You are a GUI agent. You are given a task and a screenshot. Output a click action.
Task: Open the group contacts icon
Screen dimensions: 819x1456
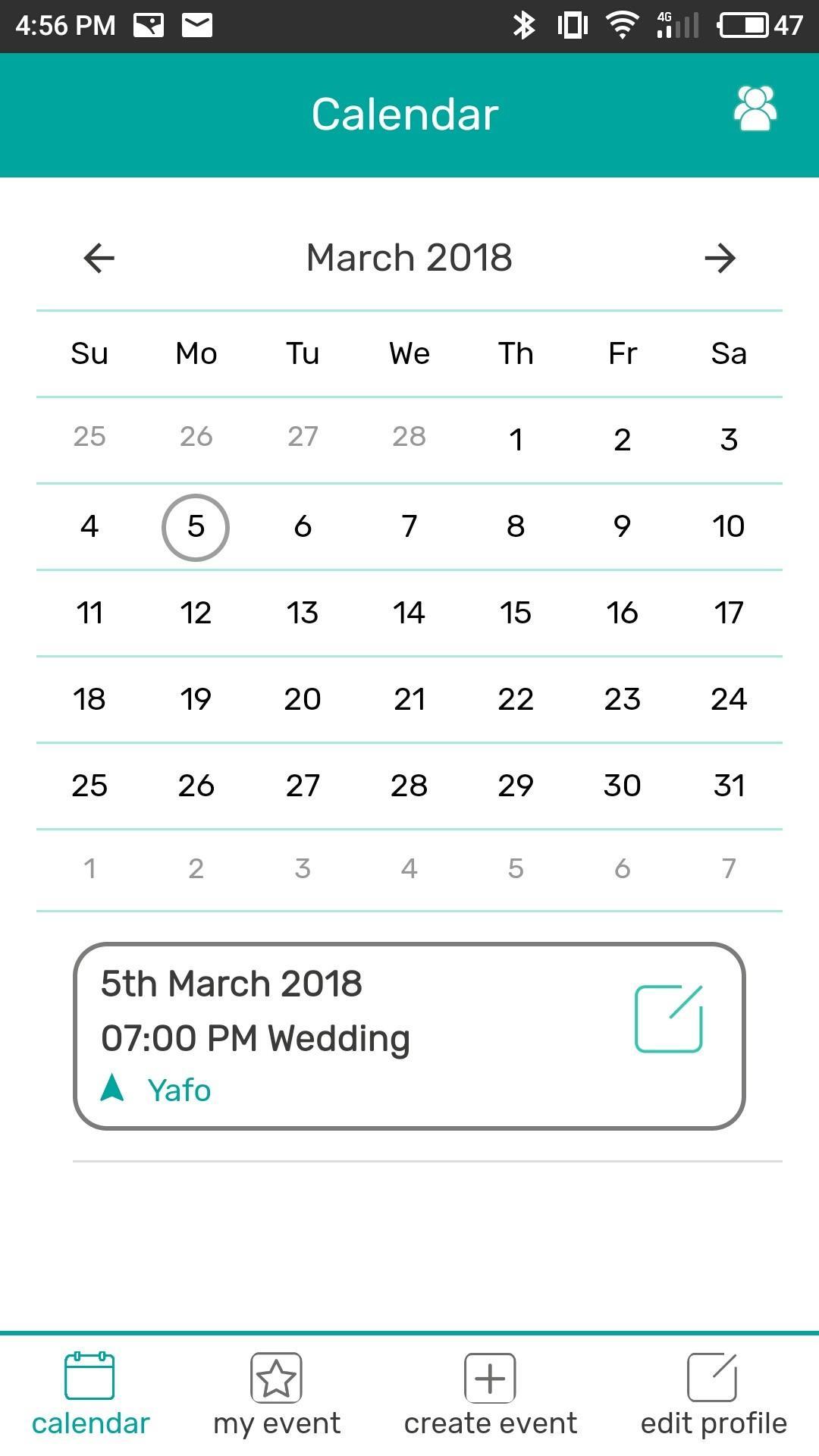pos(755,110)
